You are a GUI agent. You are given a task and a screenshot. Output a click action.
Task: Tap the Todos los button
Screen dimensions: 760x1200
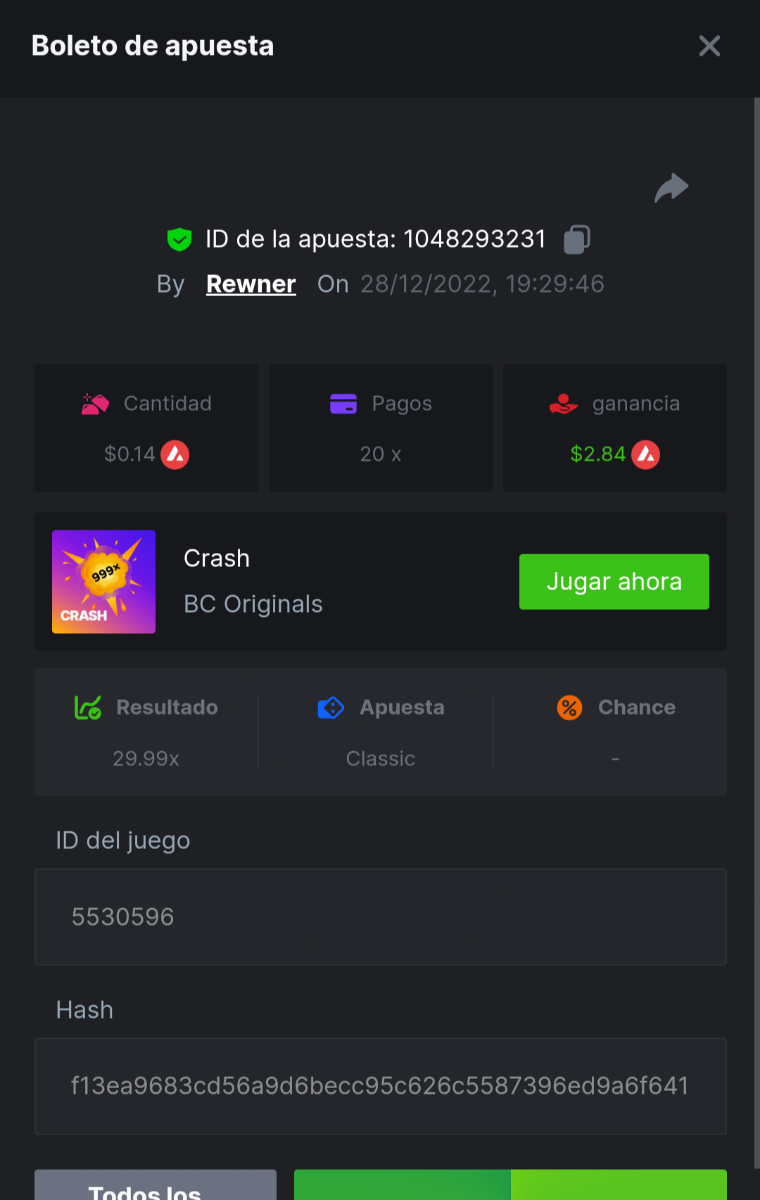[155, 1186]
